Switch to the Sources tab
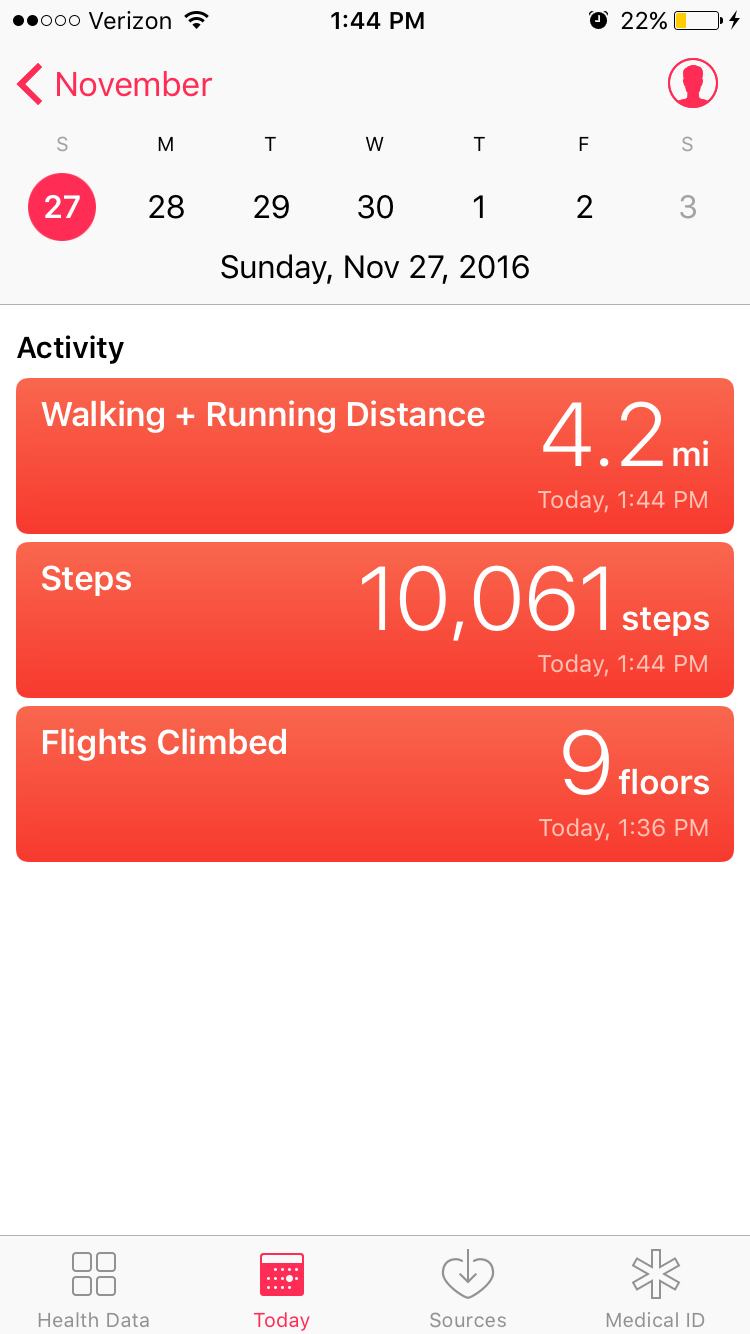 click(x=468, y=1289)
